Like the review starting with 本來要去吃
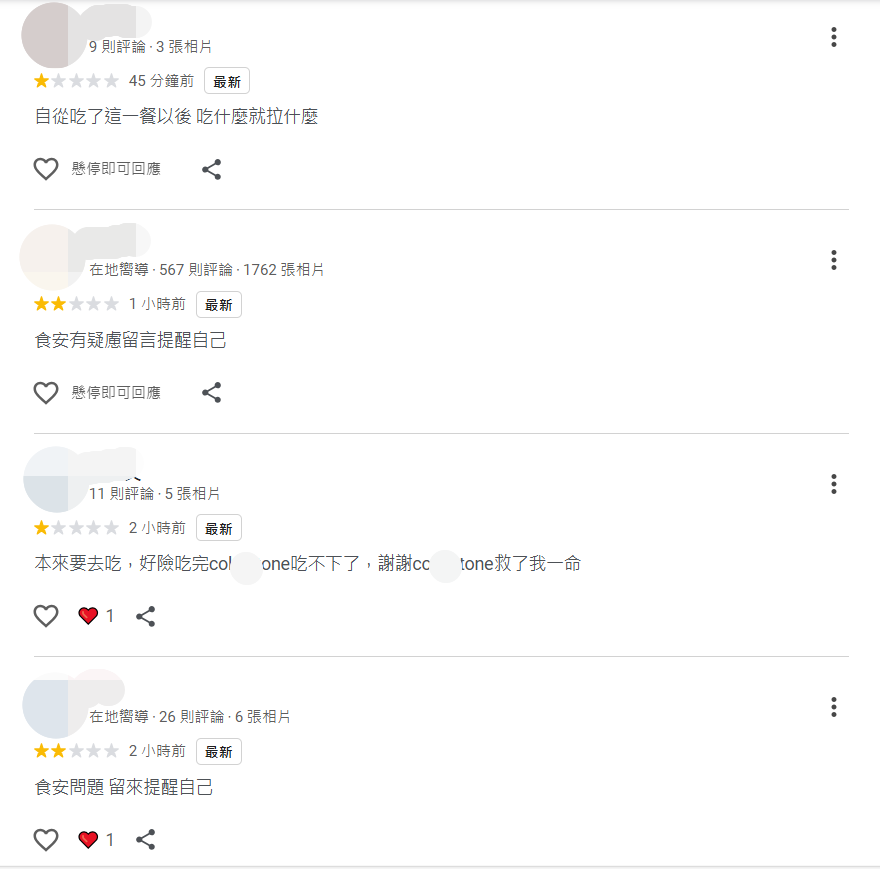The width and height of the screenshot is (880, 869). [x=46, y=616]
